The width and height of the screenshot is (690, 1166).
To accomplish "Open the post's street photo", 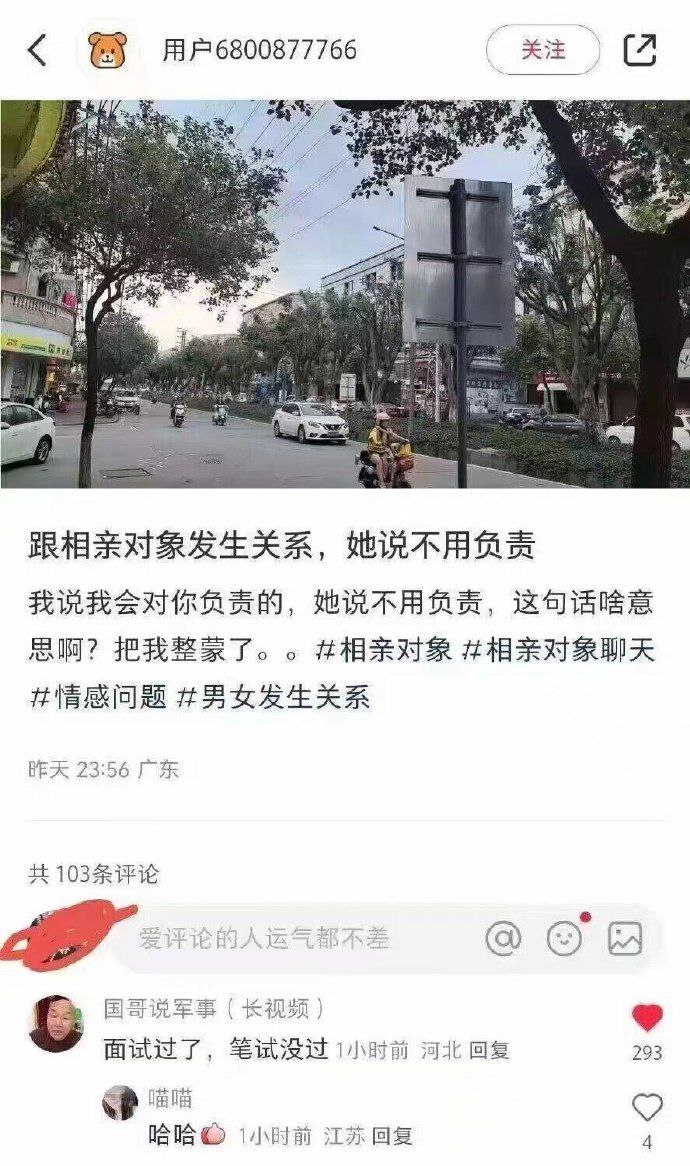I will pos(345,294).
